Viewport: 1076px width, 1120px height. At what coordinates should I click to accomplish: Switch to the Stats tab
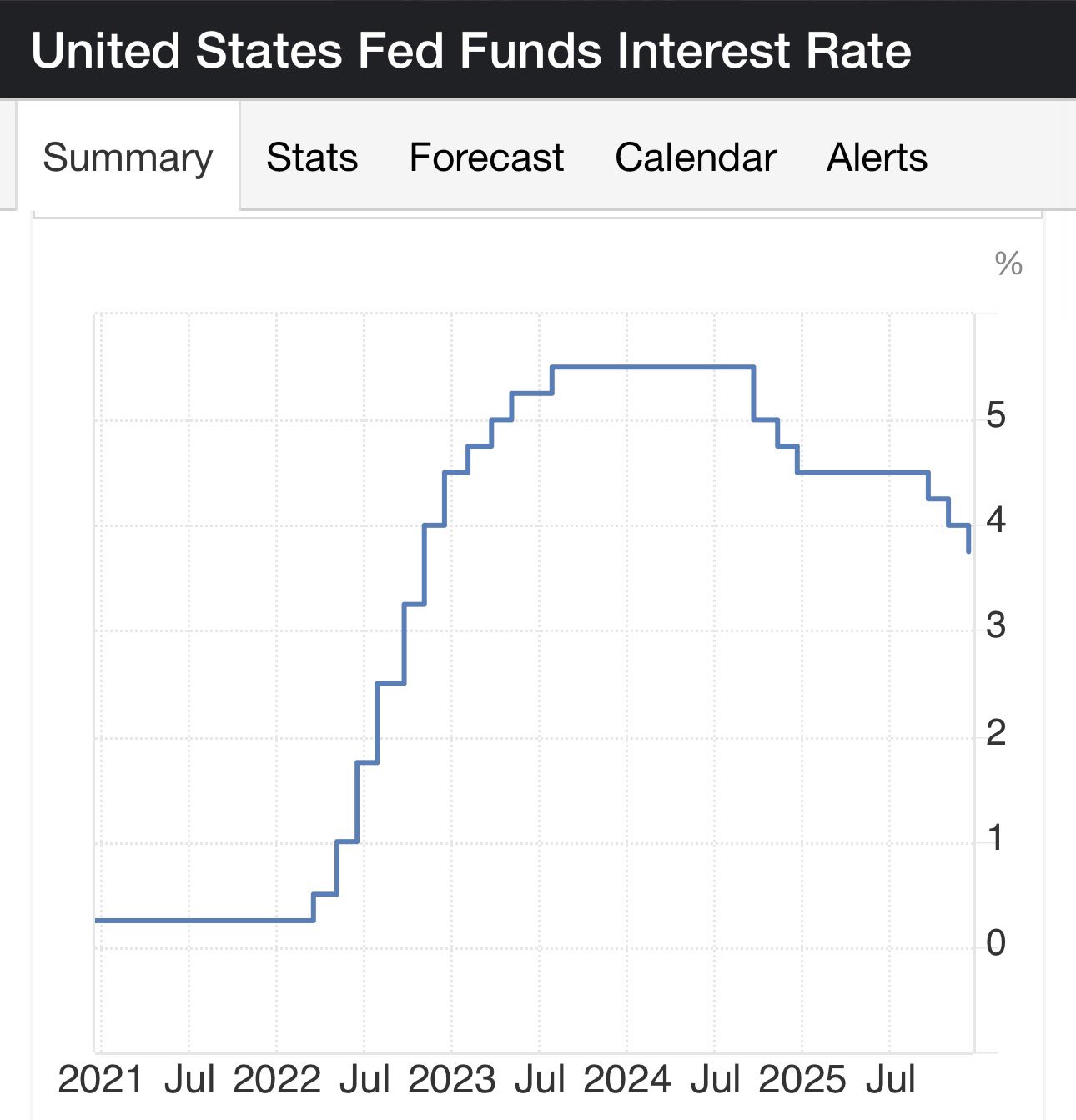pyautogui.click(x=312, y=158)
